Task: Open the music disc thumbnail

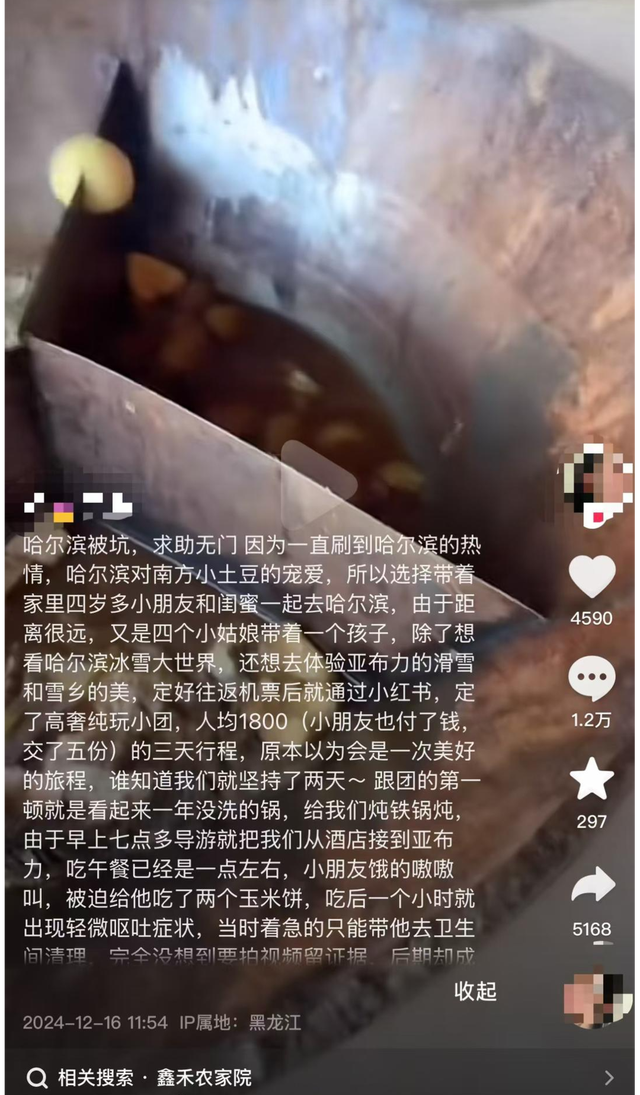Action: click(597, 999)
